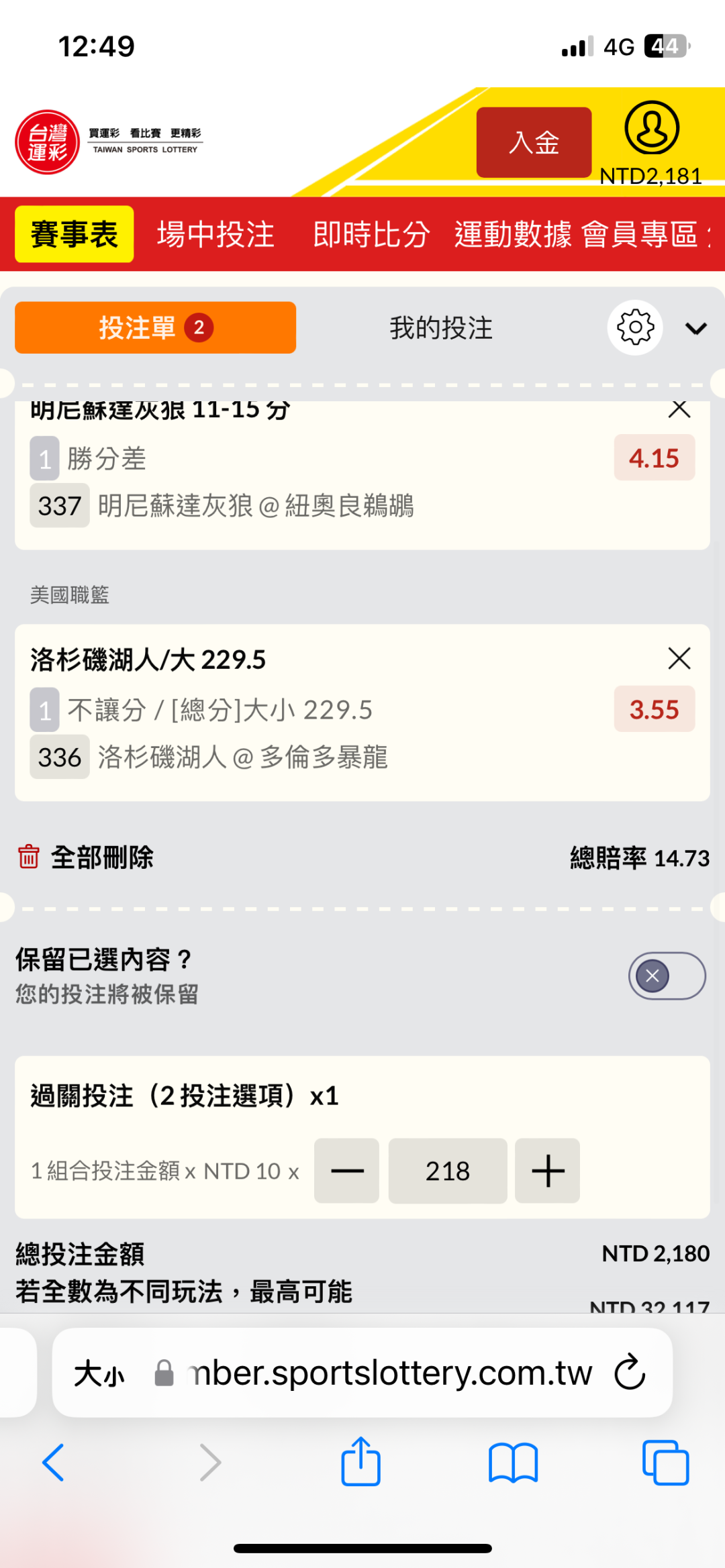The width and height of the screenshot is (725, 1568).
Task: Open the Safari share sheet
Action: [x=361, y=1461]
